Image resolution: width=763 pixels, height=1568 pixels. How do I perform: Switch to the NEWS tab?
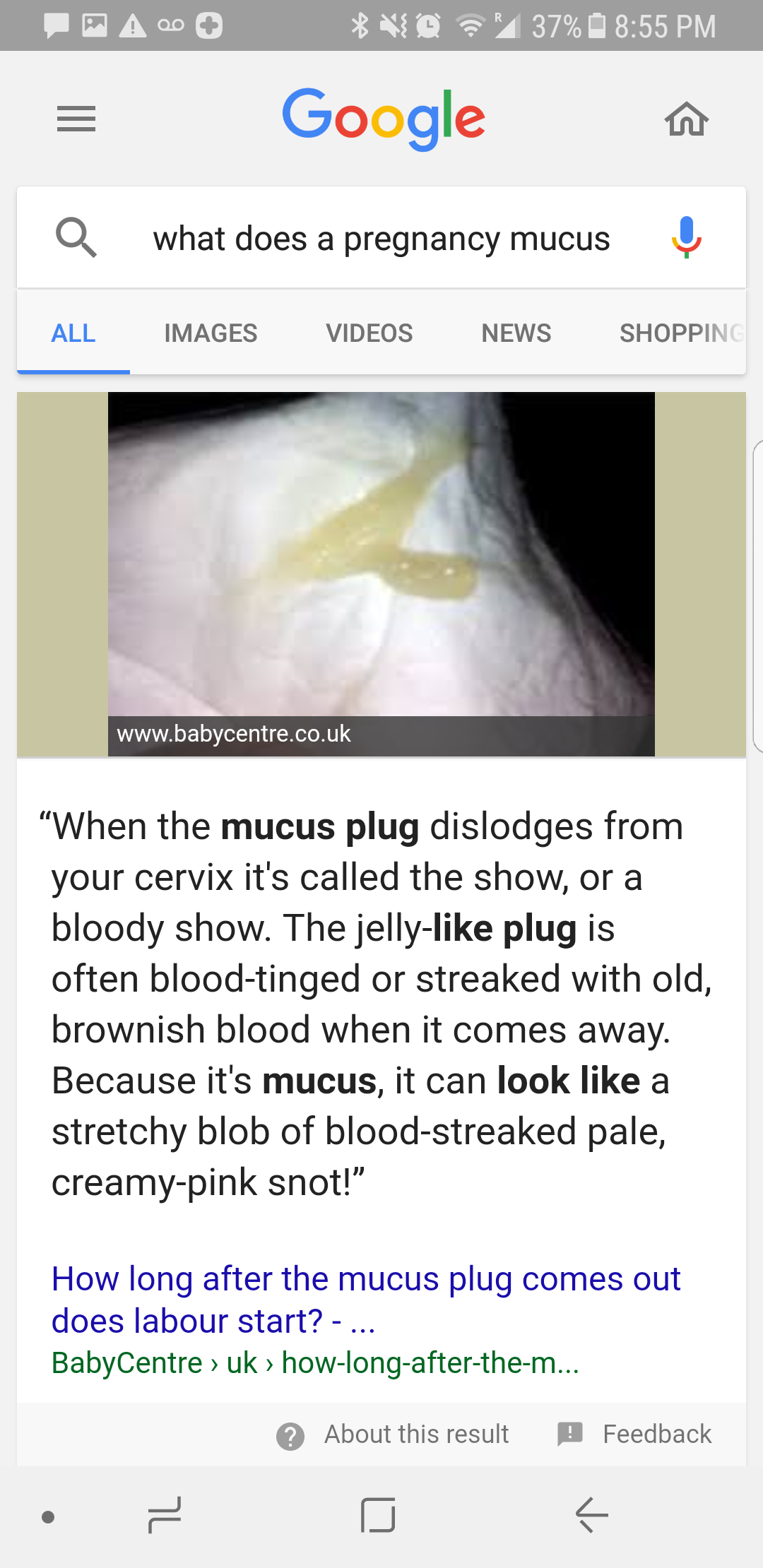pos(516,333)
